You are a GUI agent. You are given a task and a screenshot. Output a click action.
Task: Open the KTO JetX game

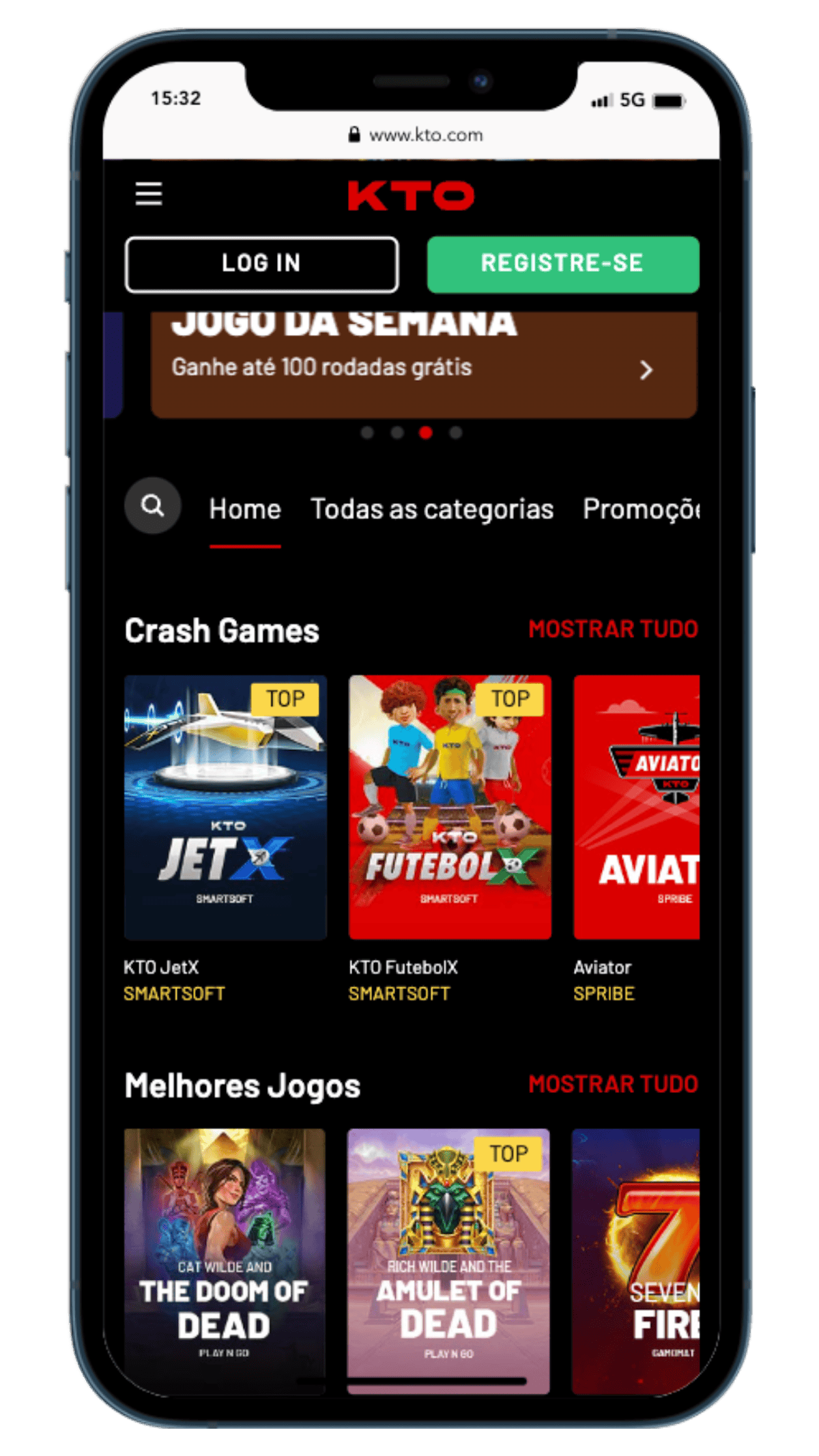click(225, 807)
